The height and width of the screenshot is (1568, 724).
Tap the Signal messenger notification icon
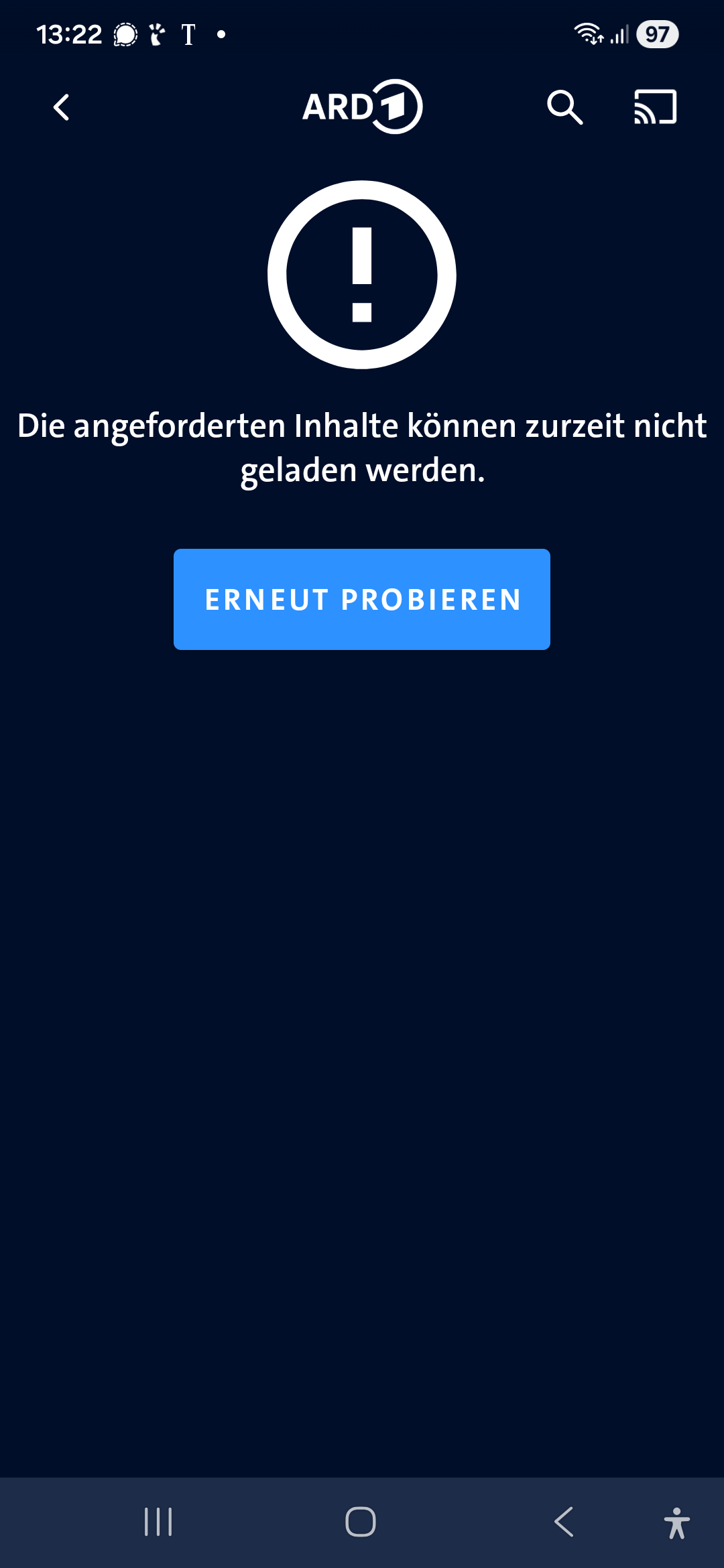tap(124, 34)
